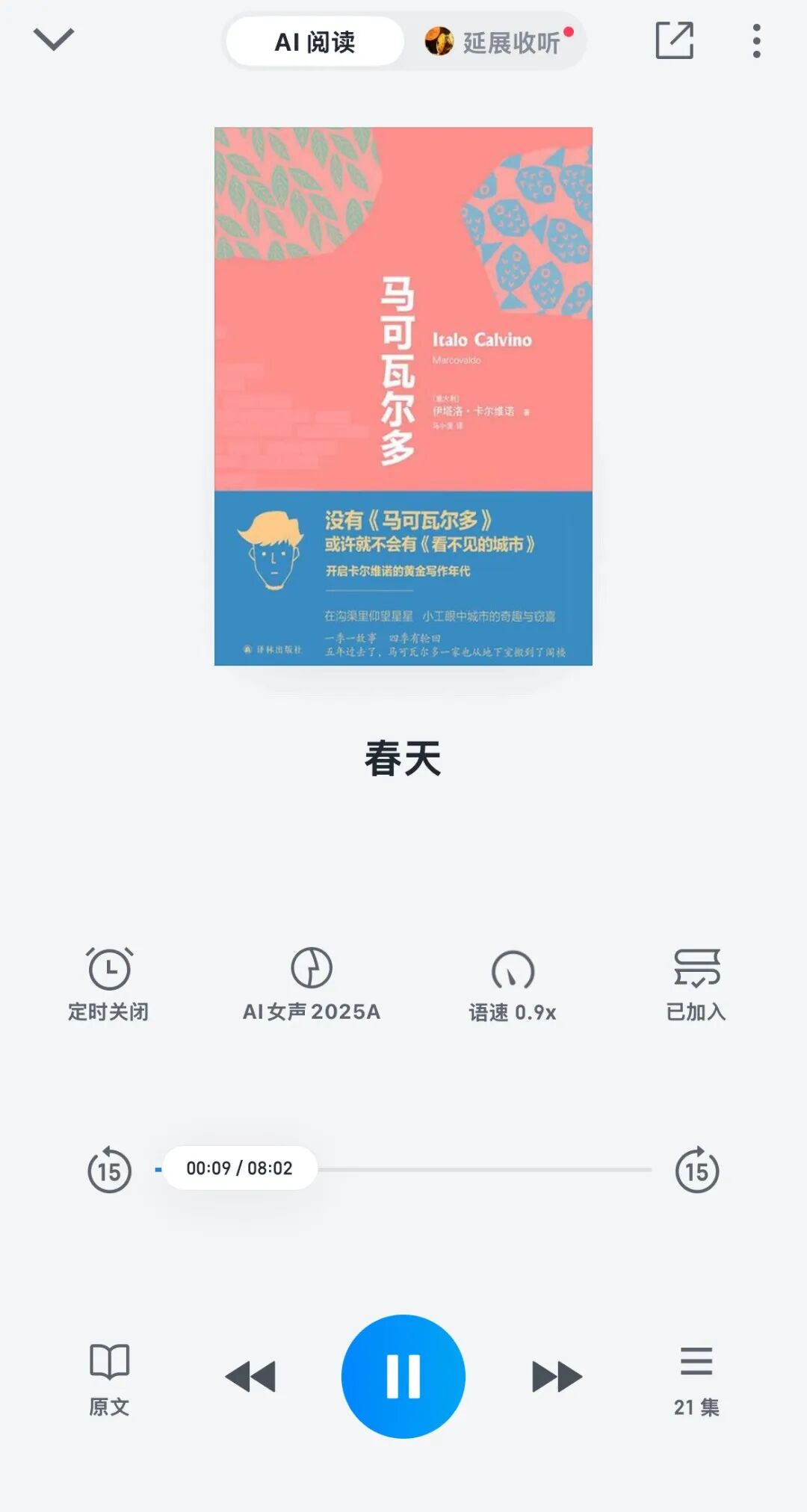Pause the audio playback
The height and width of the screenshot is (1512, 807).
(x=403, y=1376)
